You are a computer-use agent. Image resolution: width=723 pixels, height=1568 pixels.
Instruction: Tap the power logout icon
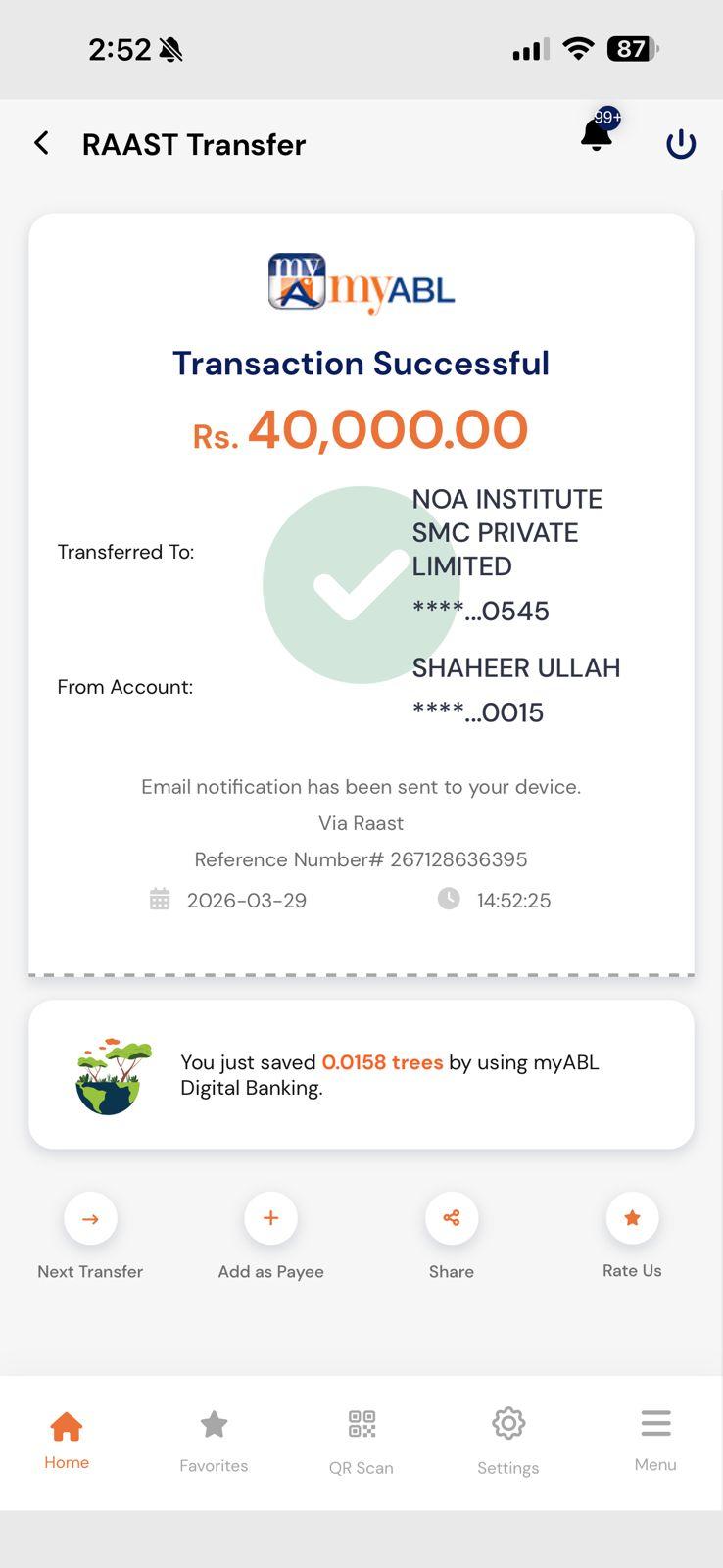[x=681, y=144]
